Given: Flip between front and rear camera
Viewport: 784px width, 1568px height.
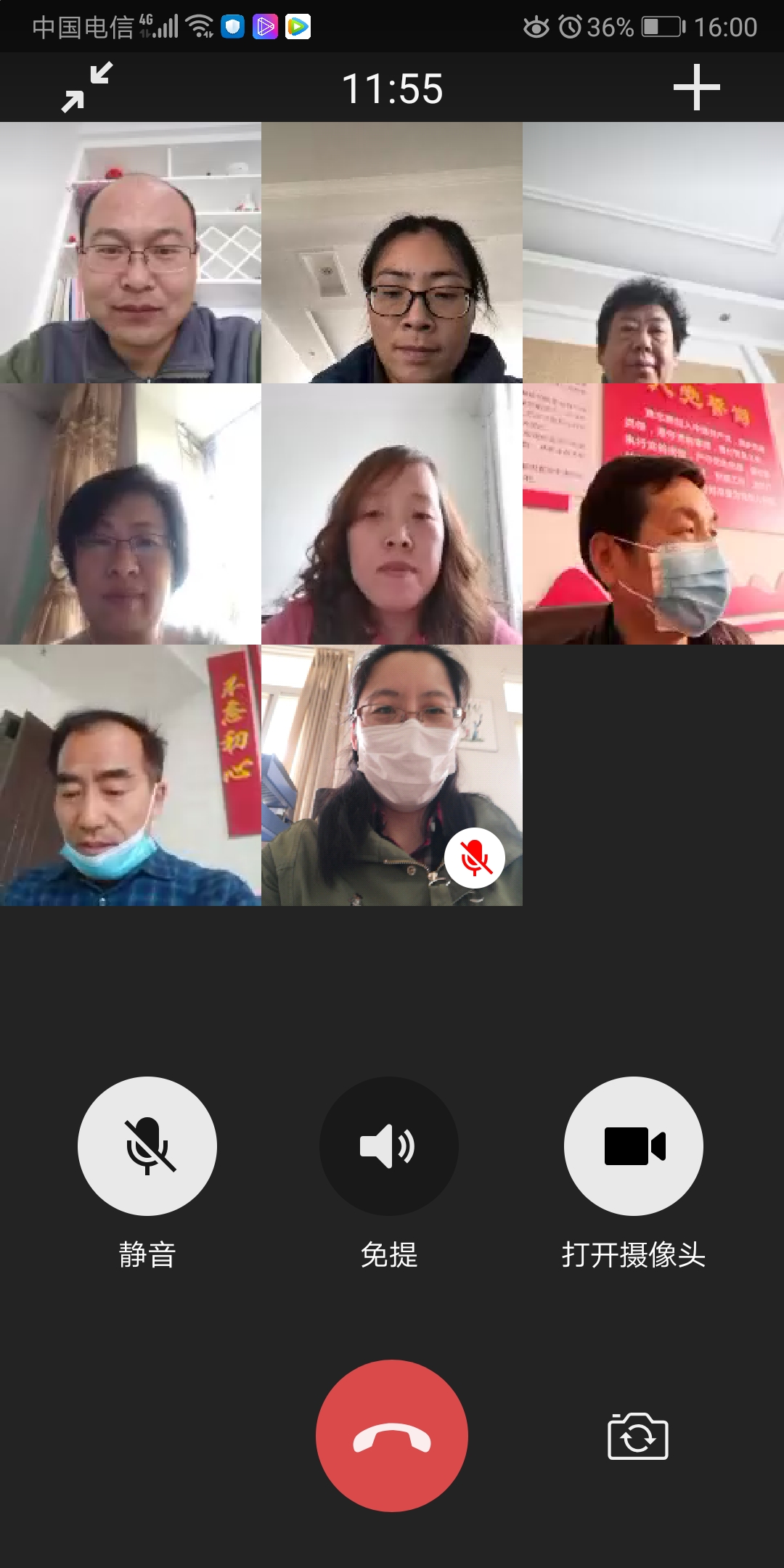Looking at the screenshot, I should [x=637, y=1436].
